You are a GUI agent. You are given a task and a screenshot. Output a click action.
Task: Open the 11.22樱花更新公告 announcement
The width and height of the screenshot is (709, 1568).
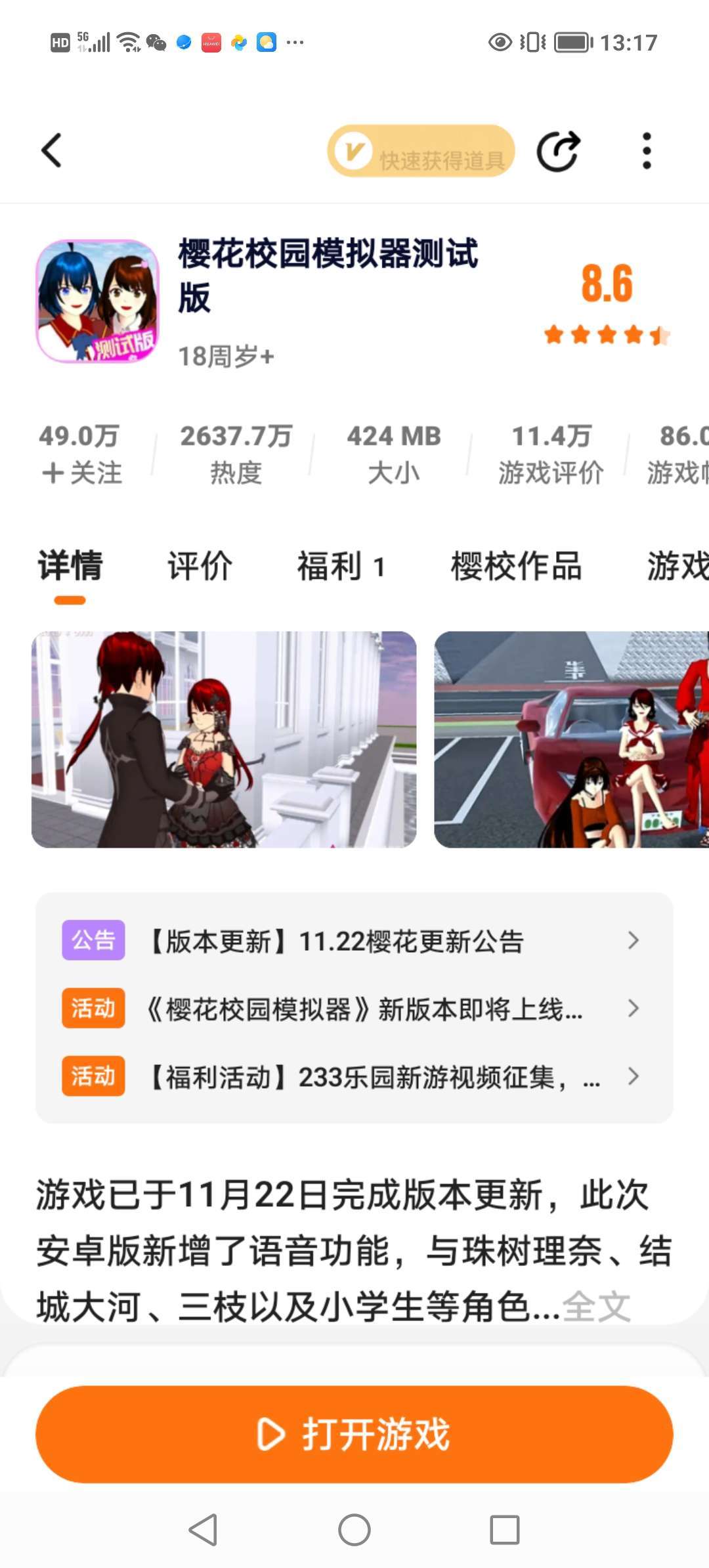354,941
